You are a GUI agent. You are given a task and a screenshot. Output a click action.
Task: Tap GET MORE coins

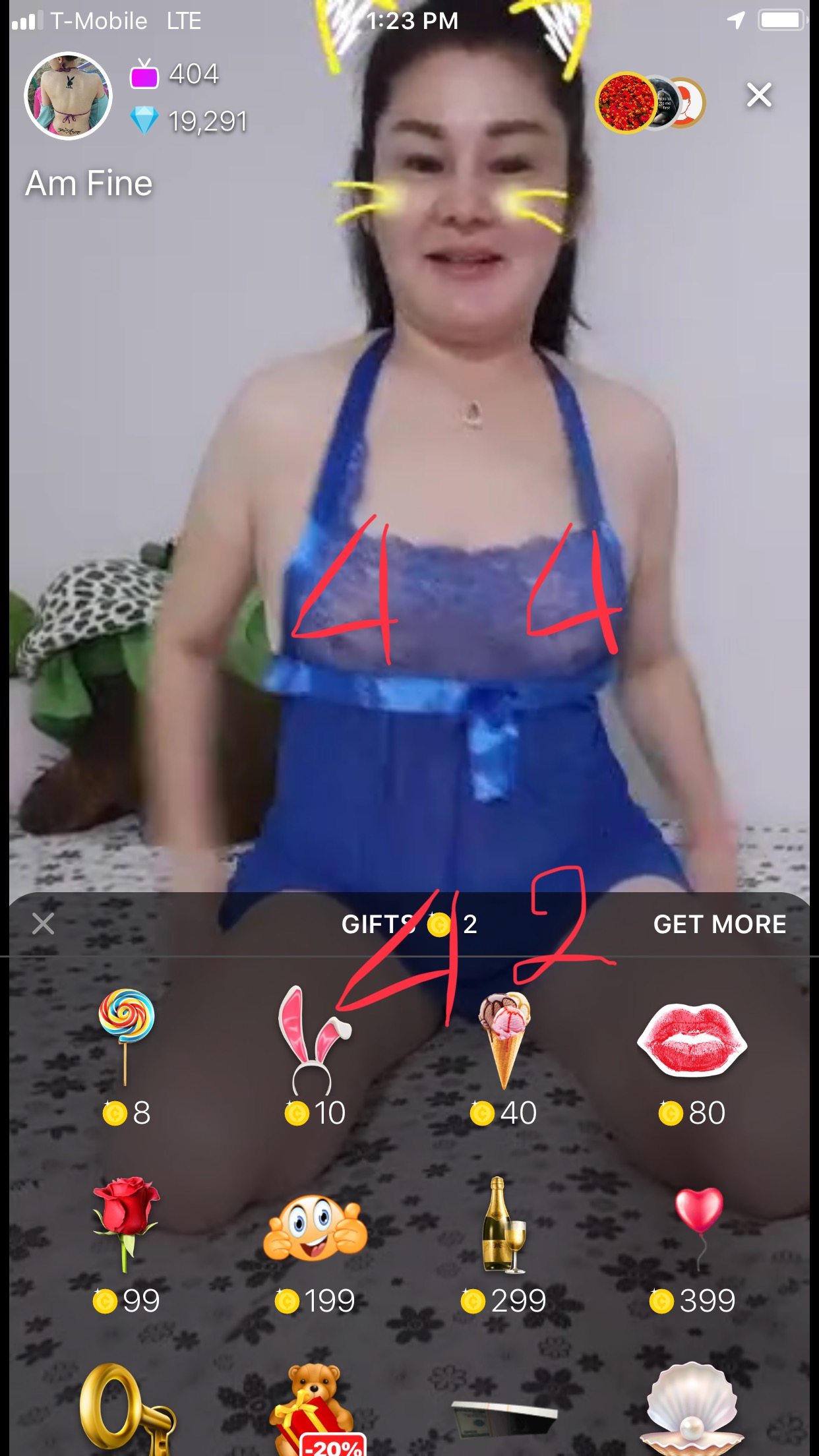[x=719, y=925]
